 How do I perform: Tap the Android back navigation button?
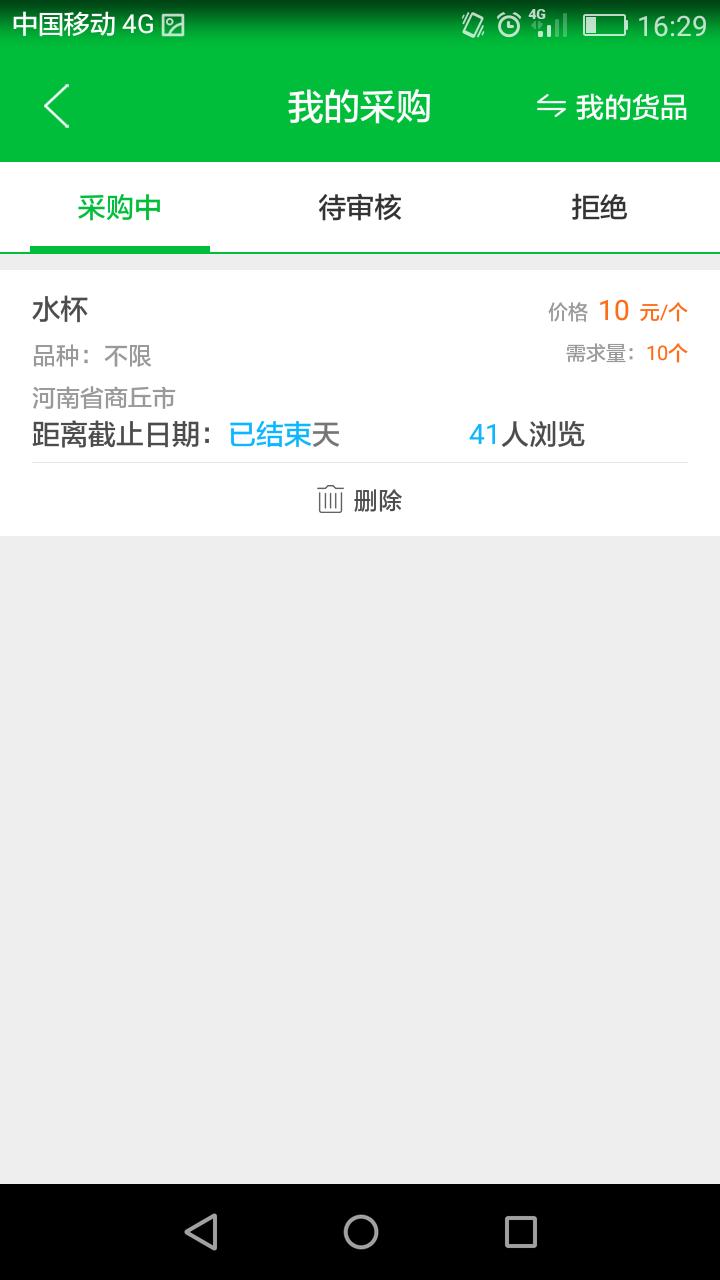point(200,1232)
